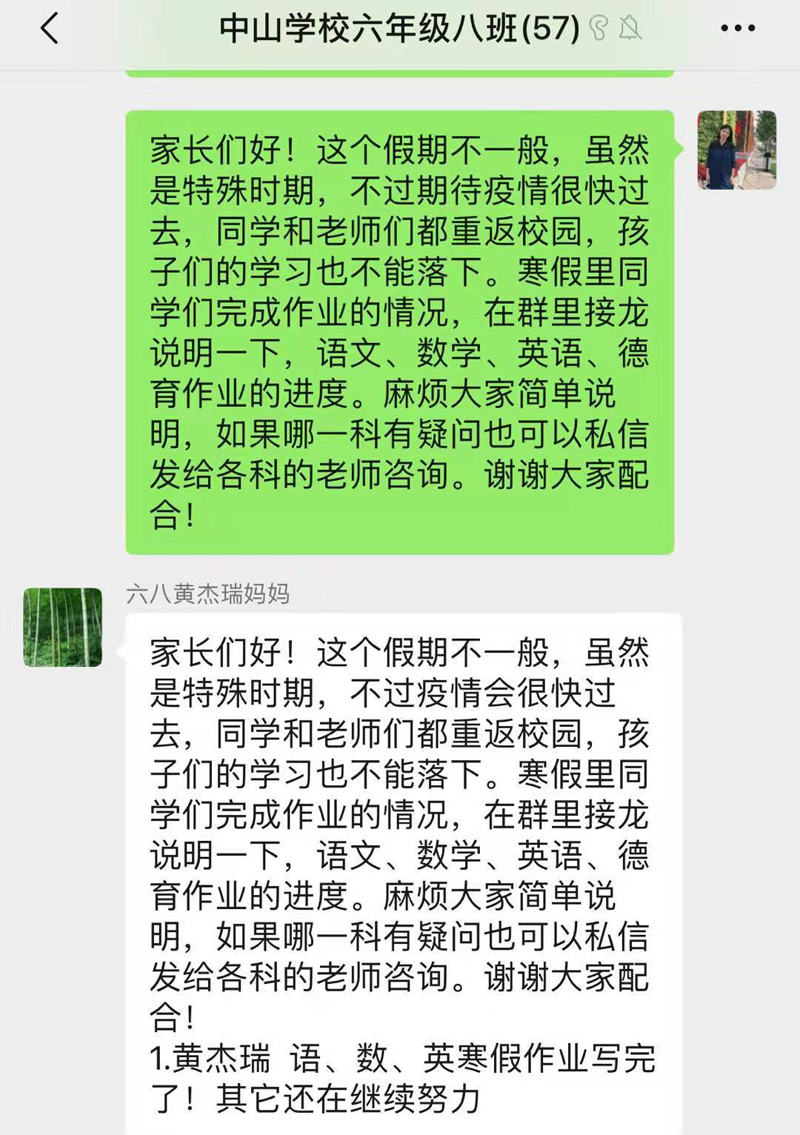Viewport: 800px width, 1135px height.
Task: Open 六八黄杰瑞妈妈's bamboo avatar
Action: tap(62, 627)
